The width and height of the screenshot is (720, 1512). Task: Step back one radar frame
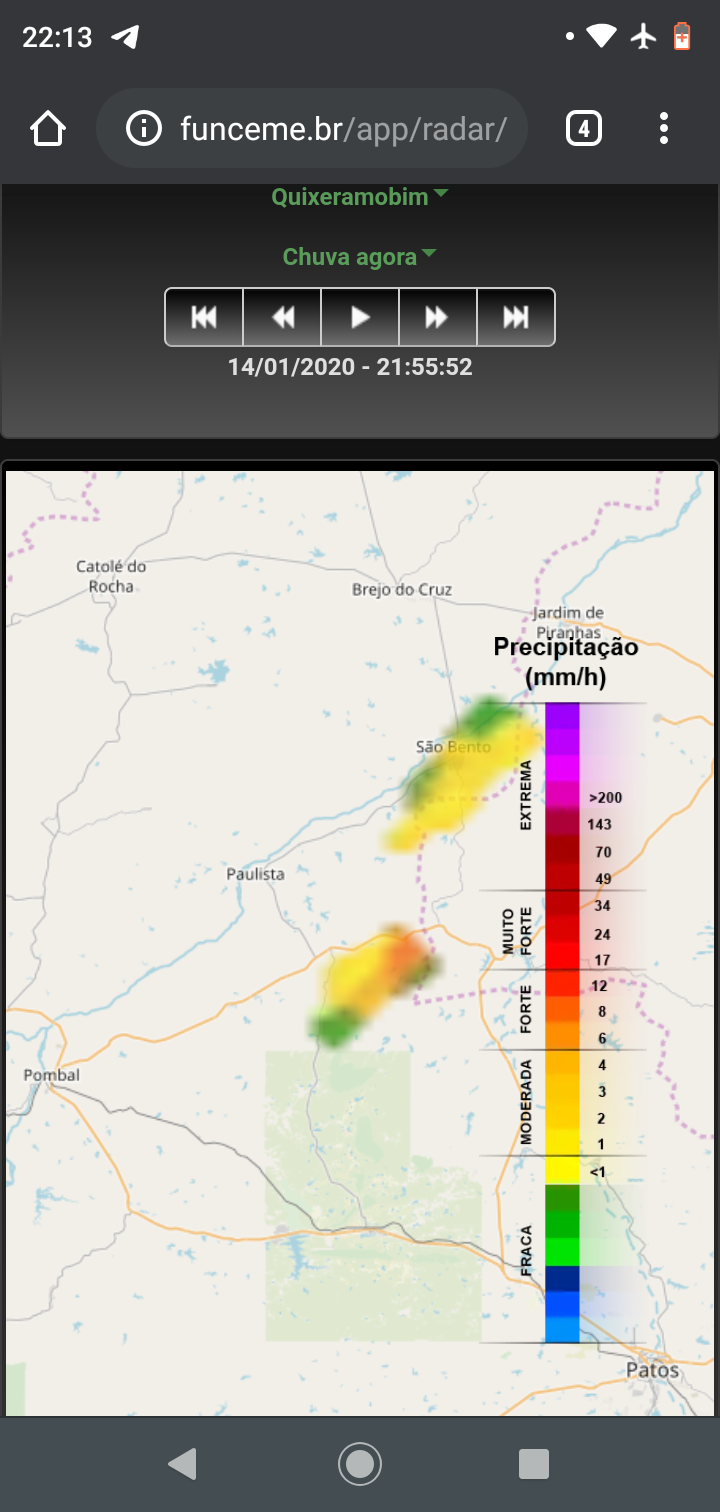(282, 317)
